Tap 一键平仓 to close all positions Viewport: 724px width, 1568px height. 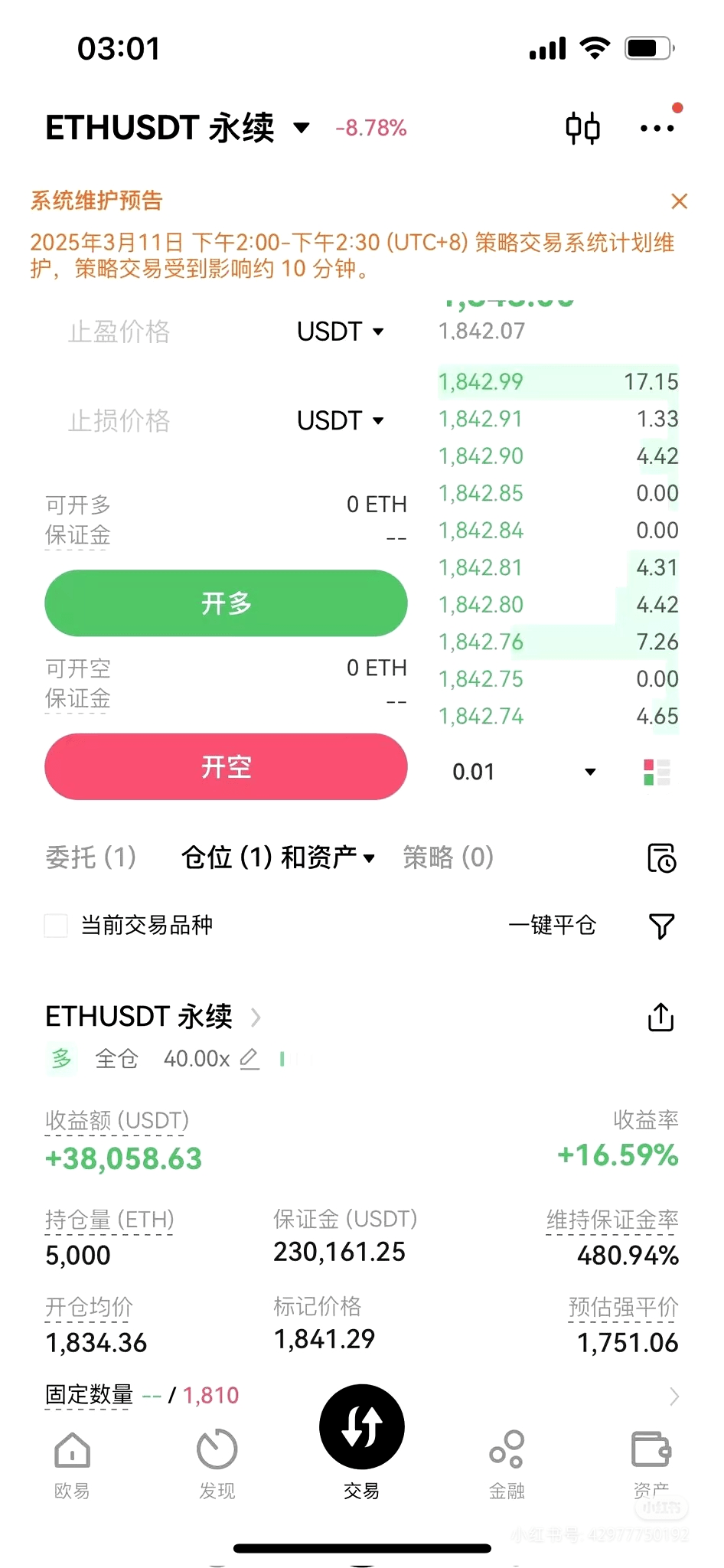click(x=552, y=926)
